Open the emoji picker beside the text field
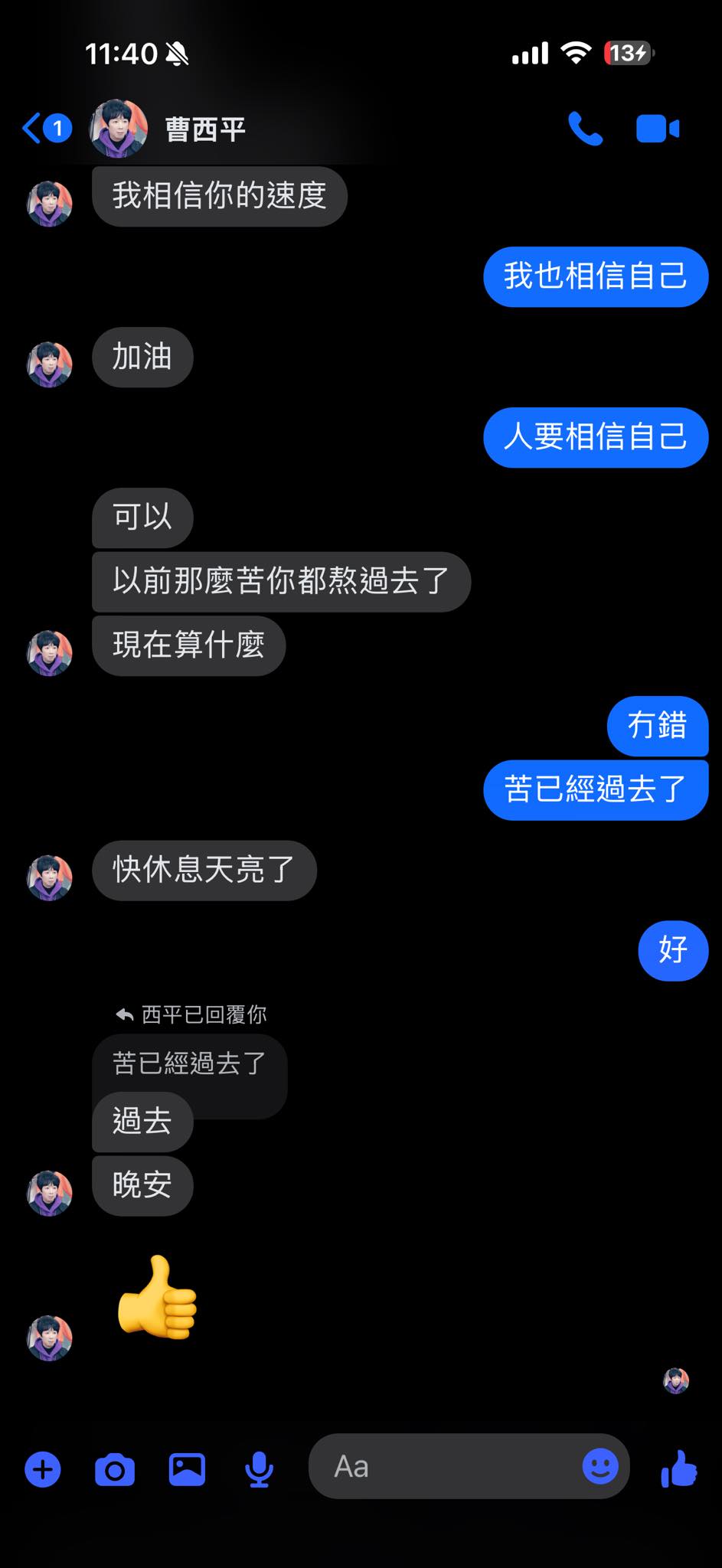Viewport: 722px width, 1568px height. (600, 1467)
